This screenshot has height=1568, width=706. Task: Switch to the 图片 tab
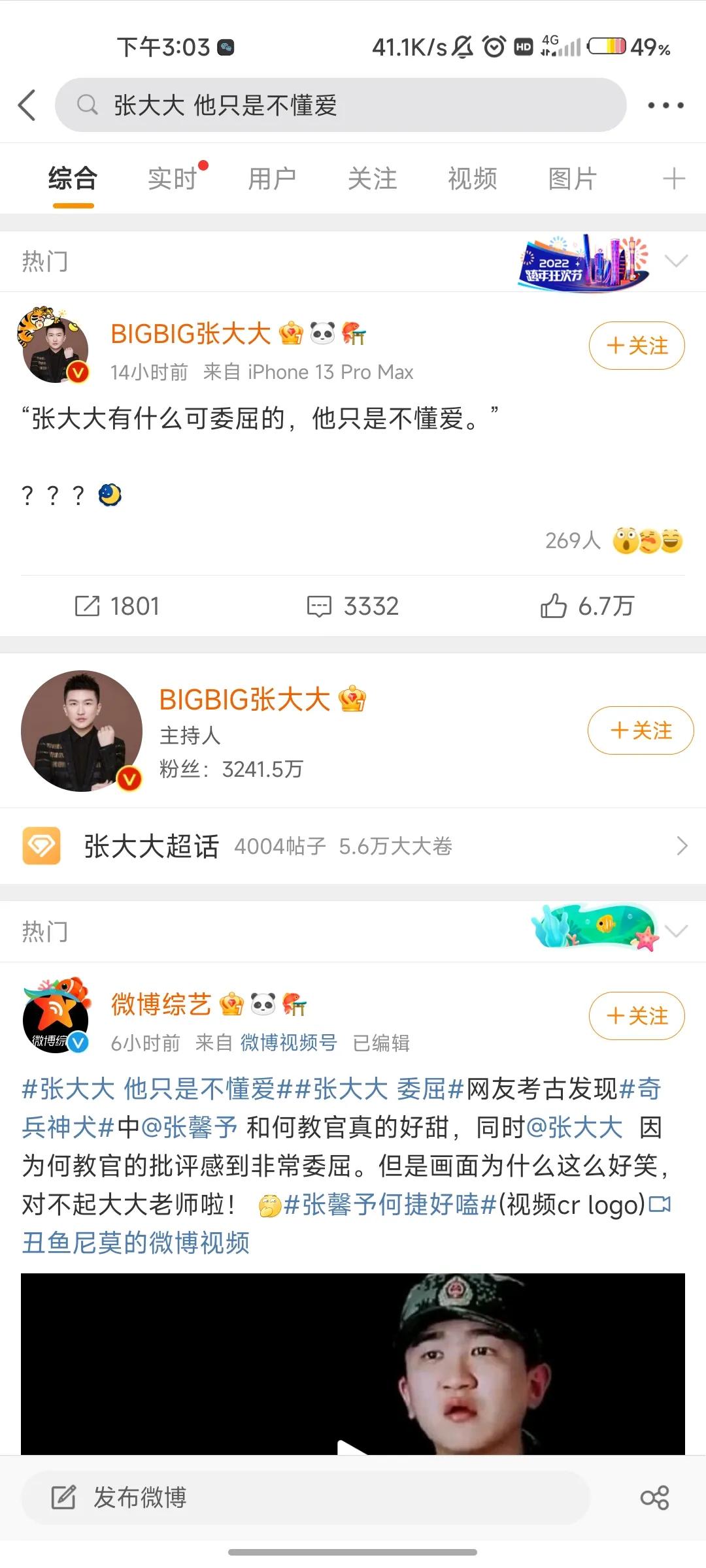[571, 178]
